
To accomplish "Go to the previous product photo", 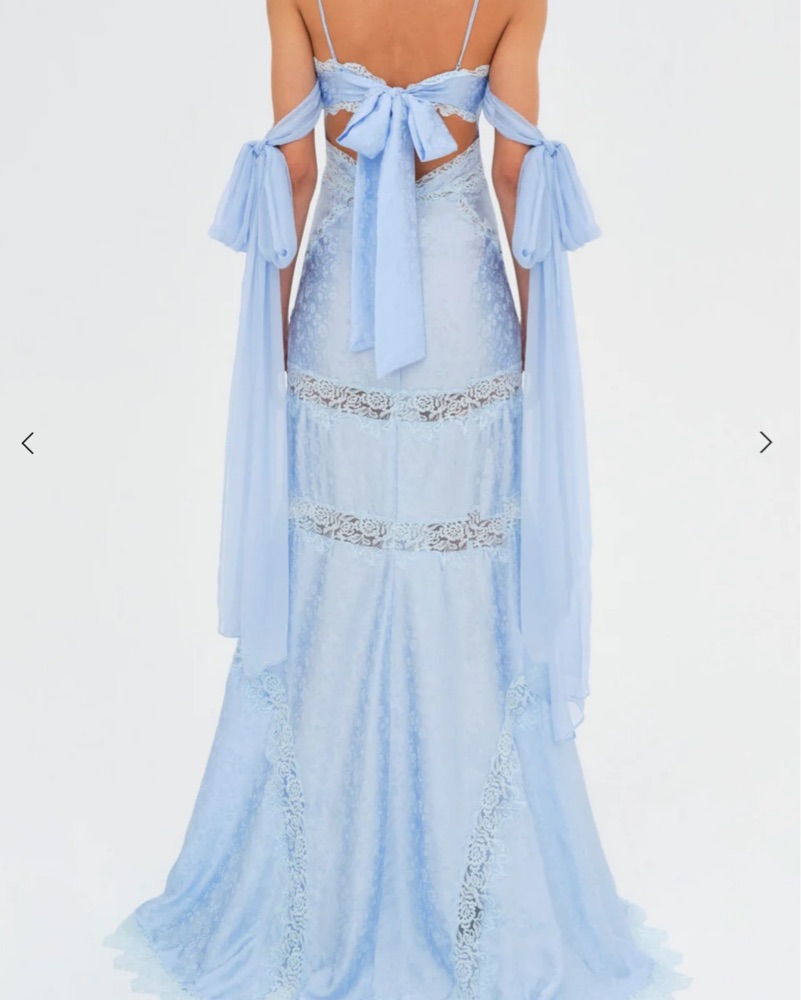I will pyautogui.click(x=28, y=443).
